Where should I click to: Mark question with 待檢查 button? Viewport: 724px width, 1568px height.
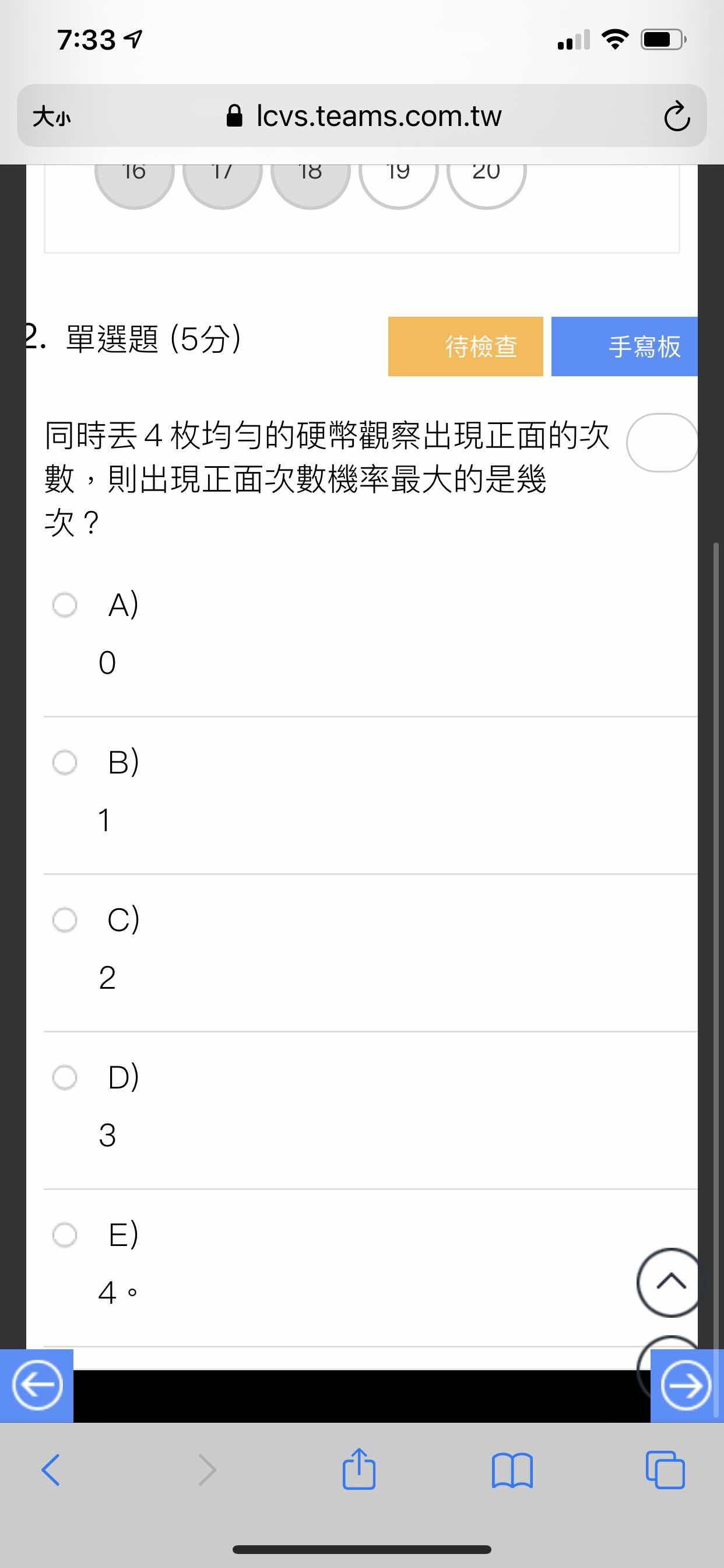[465, 346]
